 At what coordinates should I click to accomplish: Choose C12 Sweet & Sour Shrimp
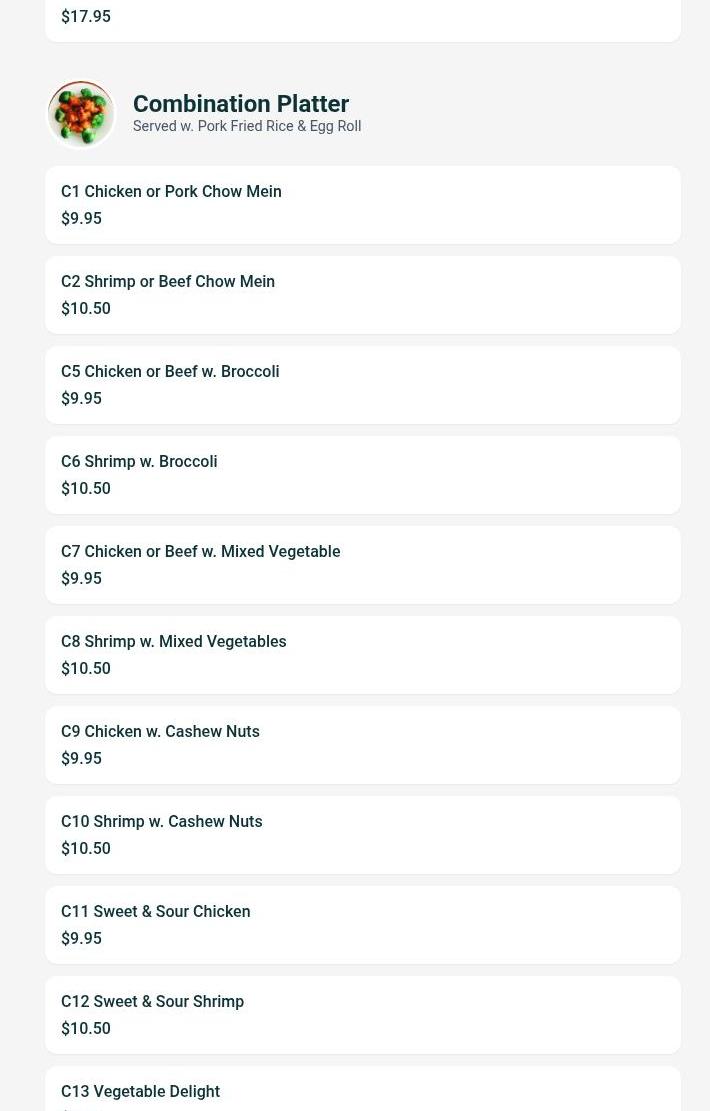362,1015
